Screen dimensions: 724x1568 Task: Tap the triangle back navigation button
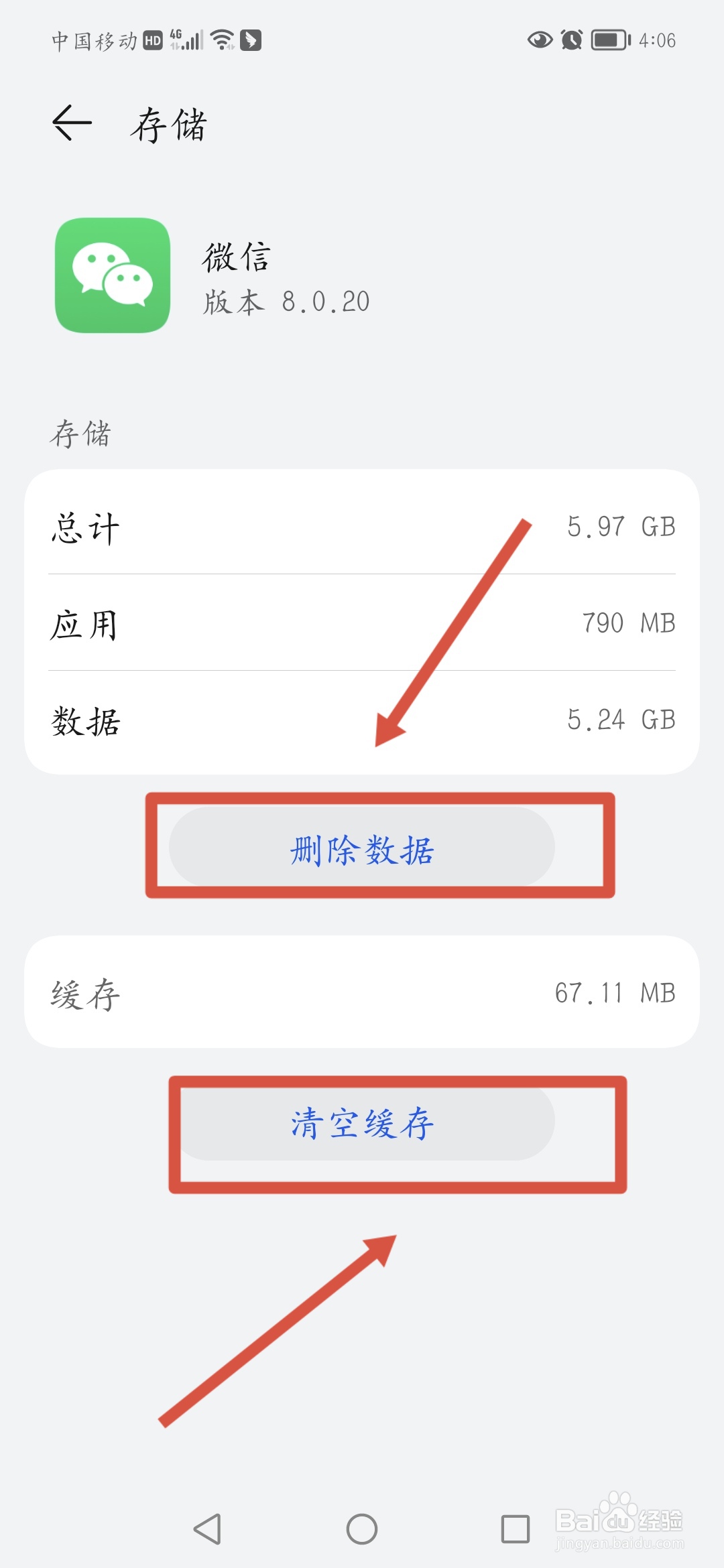209,1529
